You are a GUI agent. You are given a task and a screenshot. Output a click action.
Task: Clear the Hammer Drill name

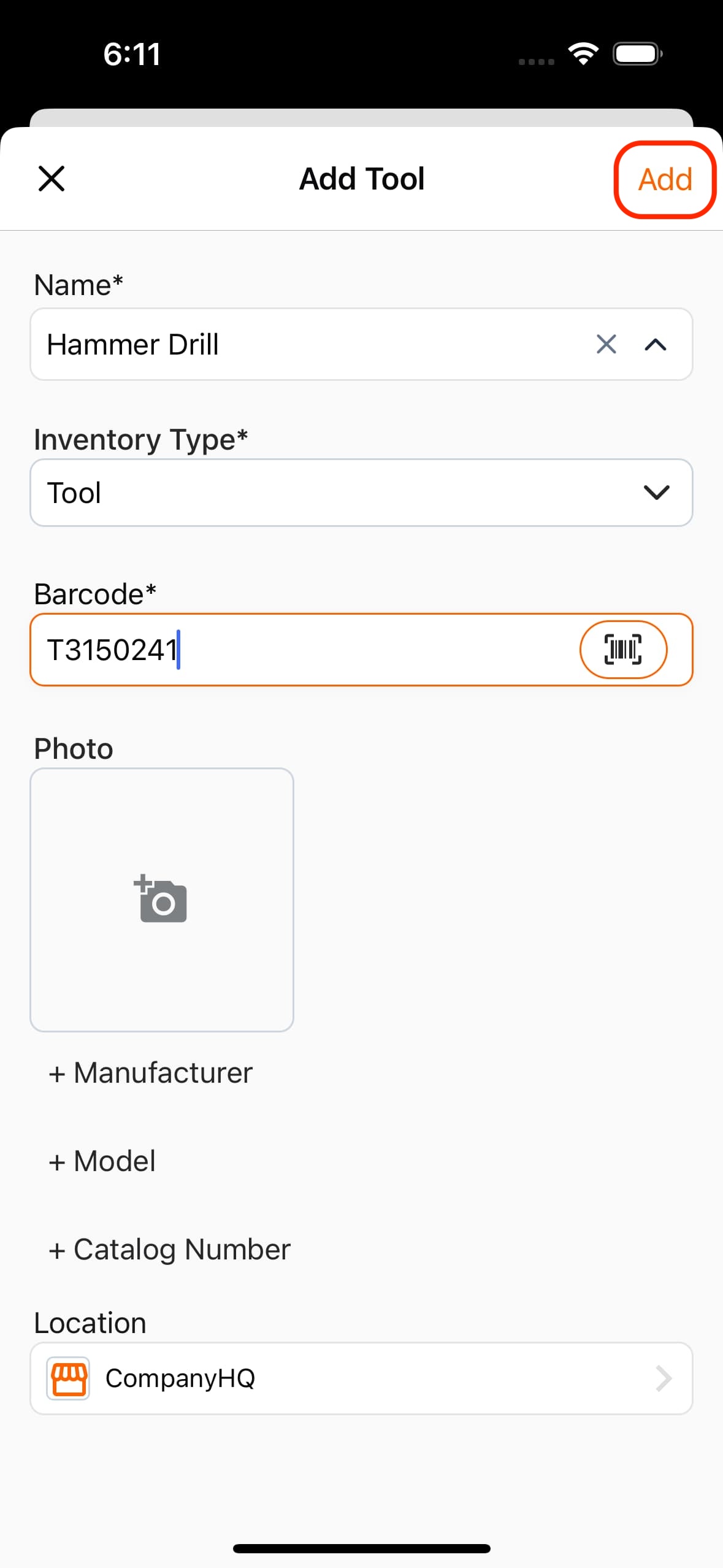tap(606, 344)
